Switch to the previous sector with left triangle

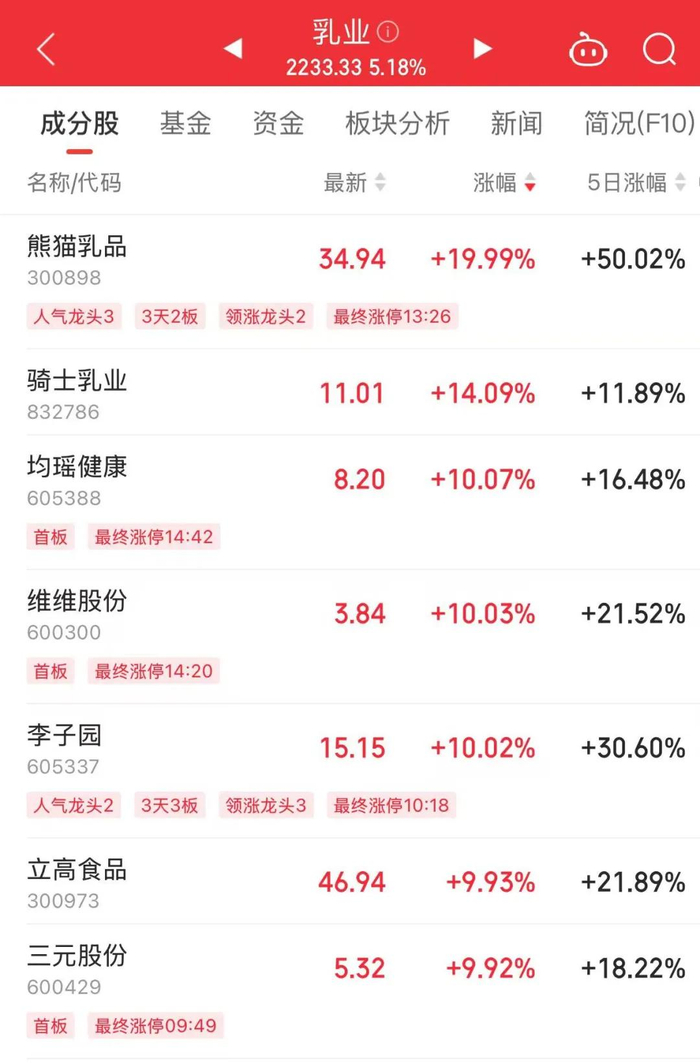[x=233, y=48]
